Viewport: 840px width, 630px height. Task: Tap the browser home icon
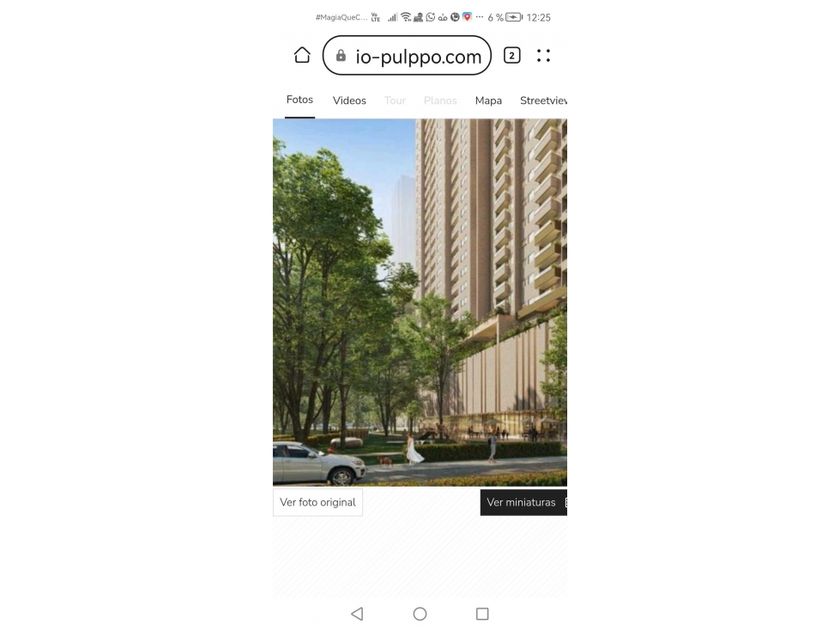[302, 55]
